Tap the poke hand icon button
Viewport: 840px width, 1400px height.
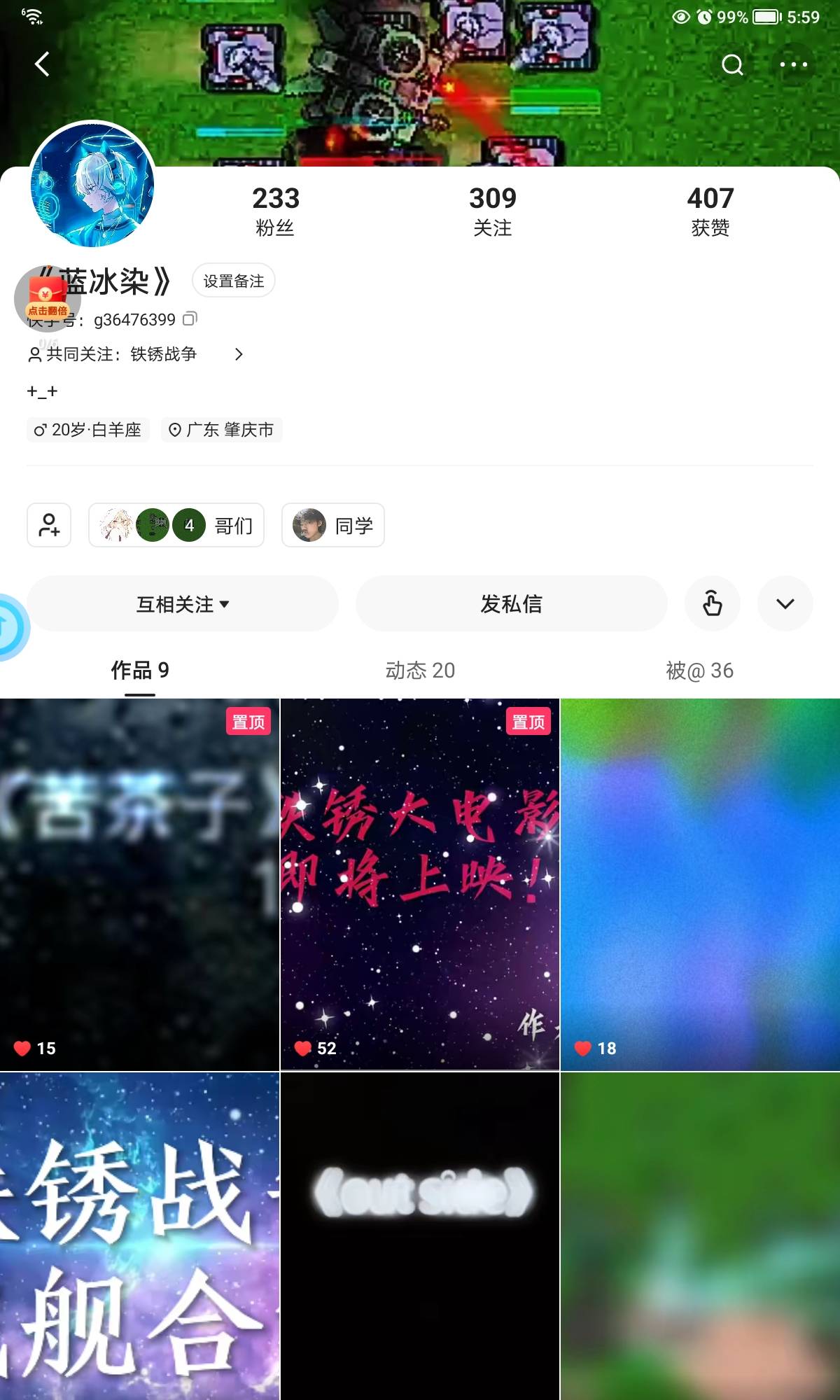coord(713,603)
